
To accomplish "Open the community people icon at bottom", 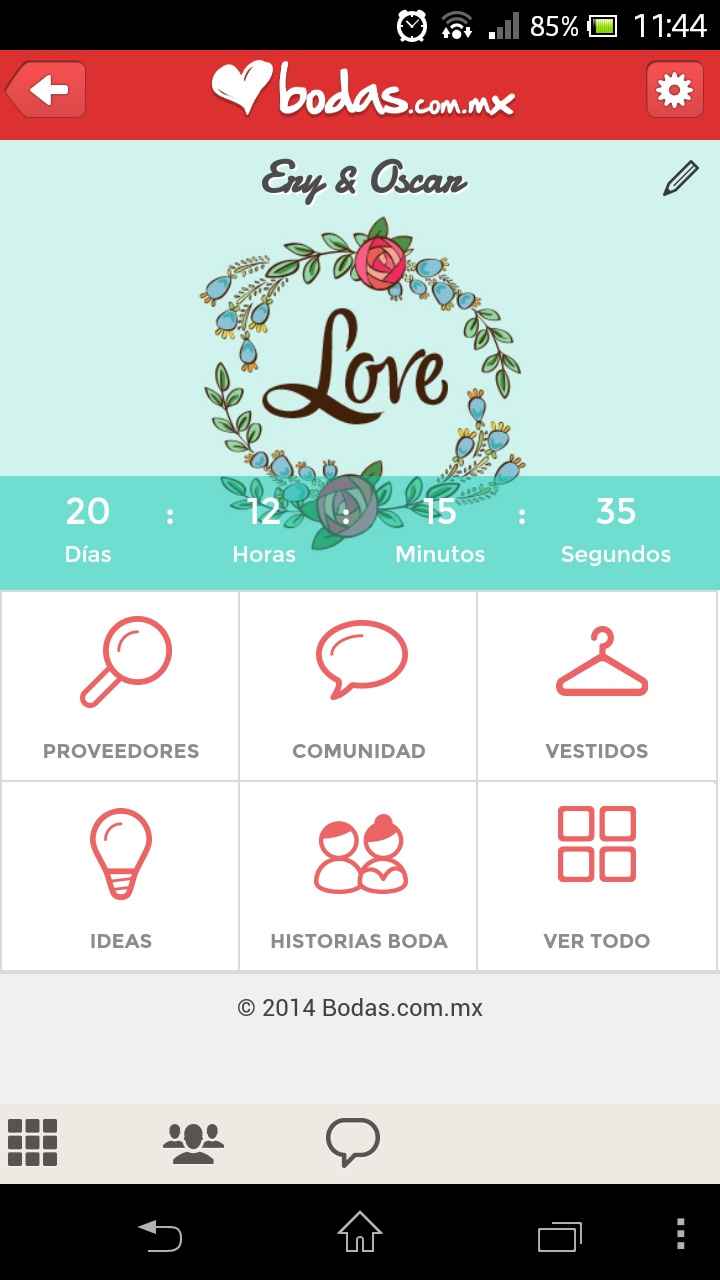I will (x=192, y=1142).
